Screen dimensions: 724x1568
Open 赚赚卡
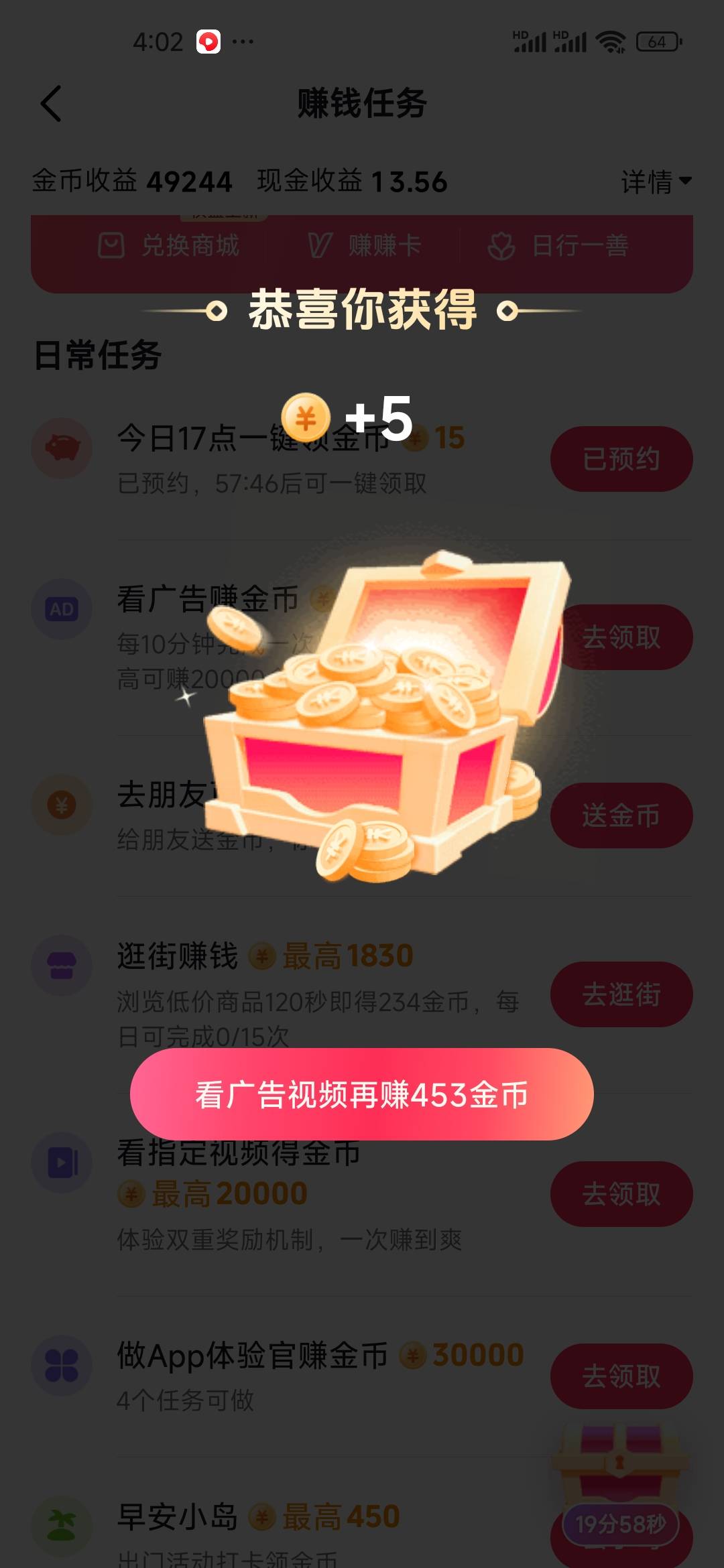click(364, 246)
